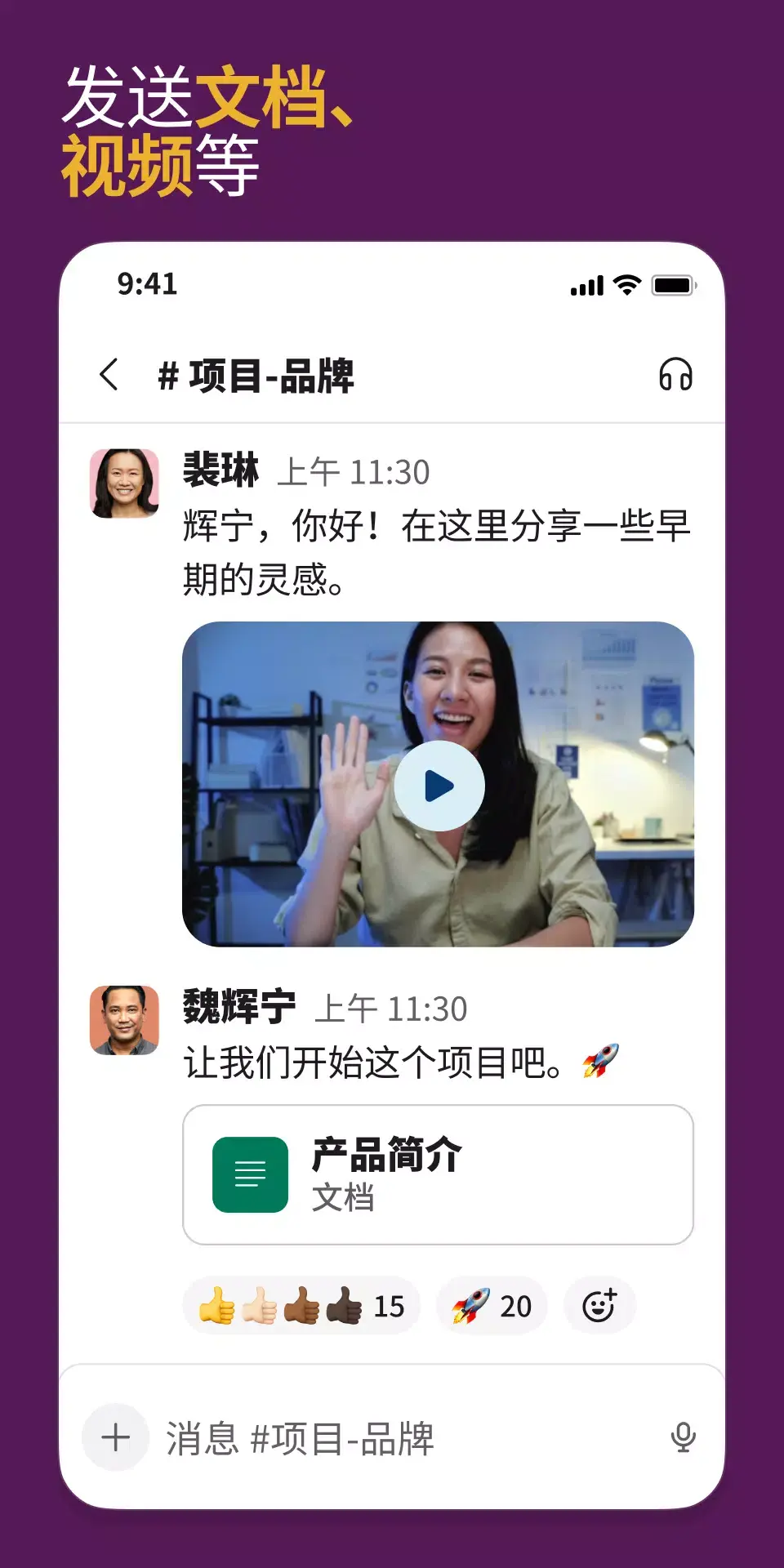
Task: Open the 产品简介 document card
Action: pos(438,1174)
